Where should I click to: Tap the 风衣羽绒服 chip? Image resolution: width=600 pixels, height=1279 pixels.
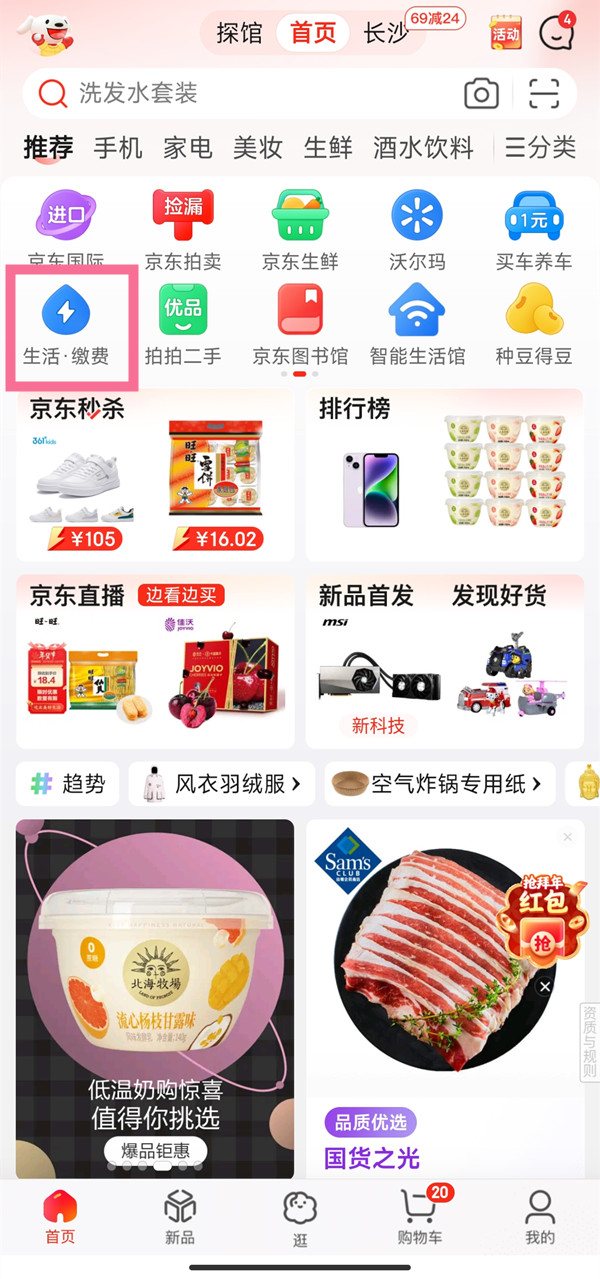tap(222, 784)
